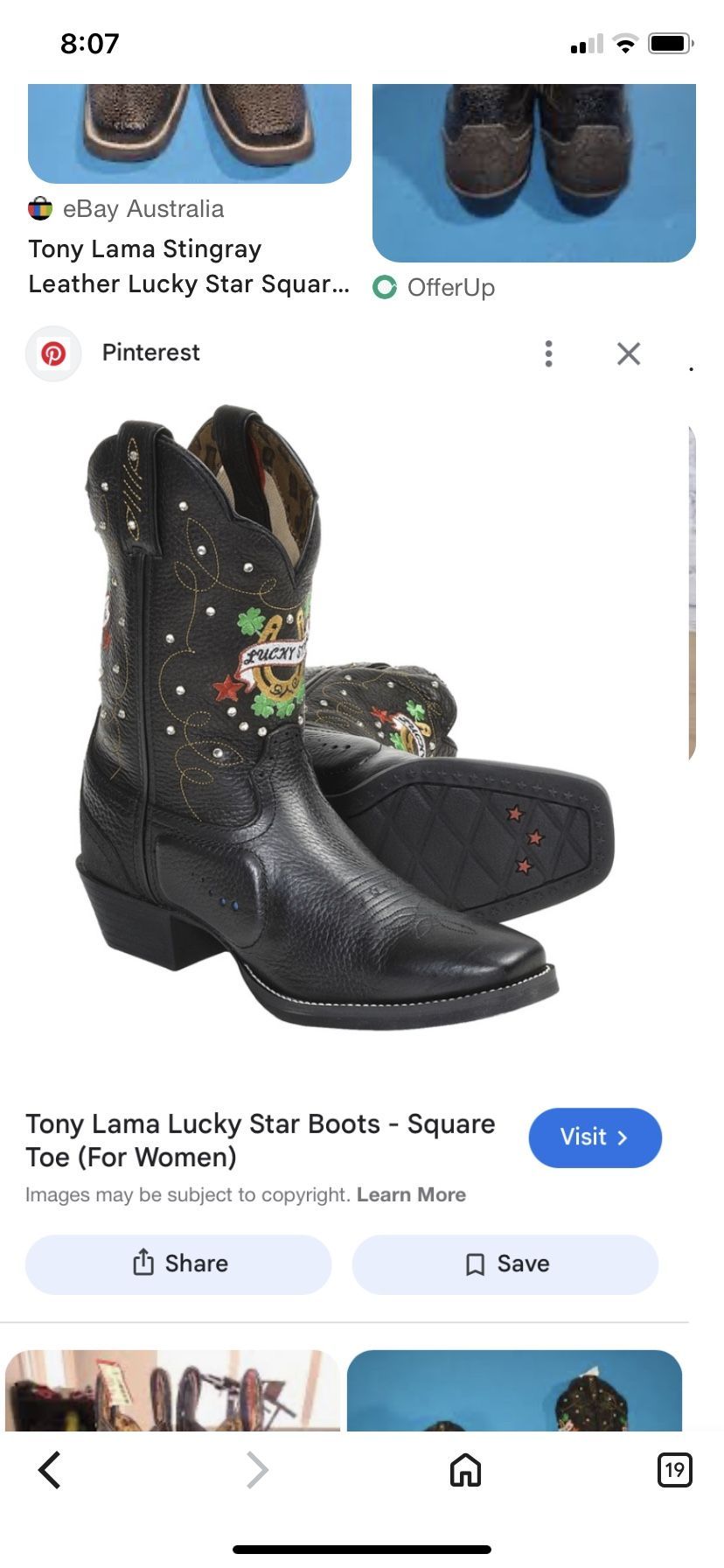This screenshot has height=1568, width=724.
Task: Open the Pinterest favicon icon
Action: (53, 353)
